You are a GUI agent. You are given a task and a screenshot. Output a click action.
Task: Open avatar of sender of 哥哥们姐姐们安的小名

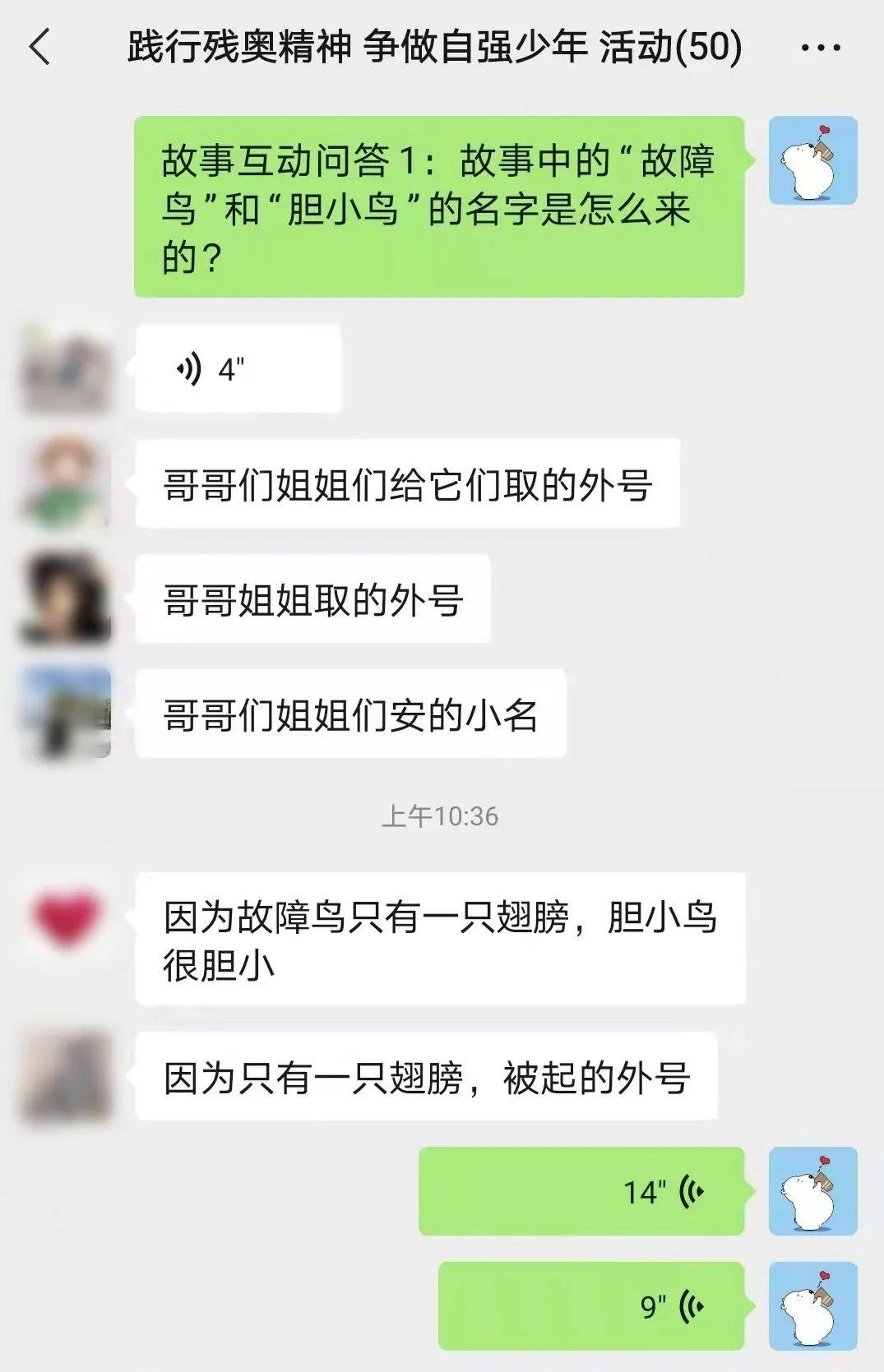(x=66, y=714)
